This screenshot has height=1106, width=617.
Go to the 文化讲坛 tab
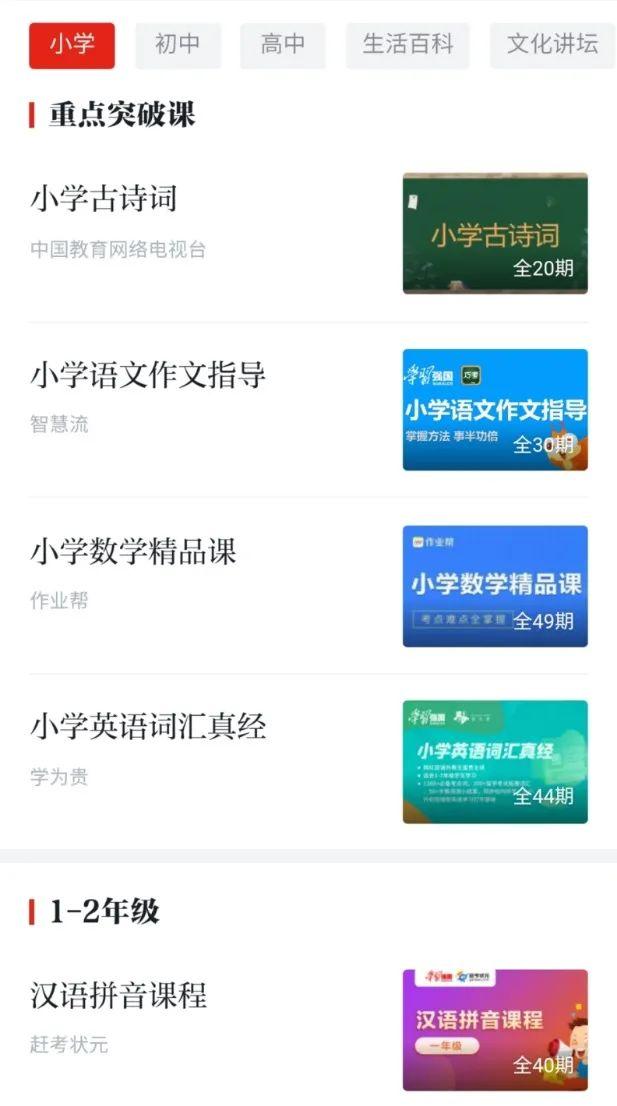[x=551, y=45]
